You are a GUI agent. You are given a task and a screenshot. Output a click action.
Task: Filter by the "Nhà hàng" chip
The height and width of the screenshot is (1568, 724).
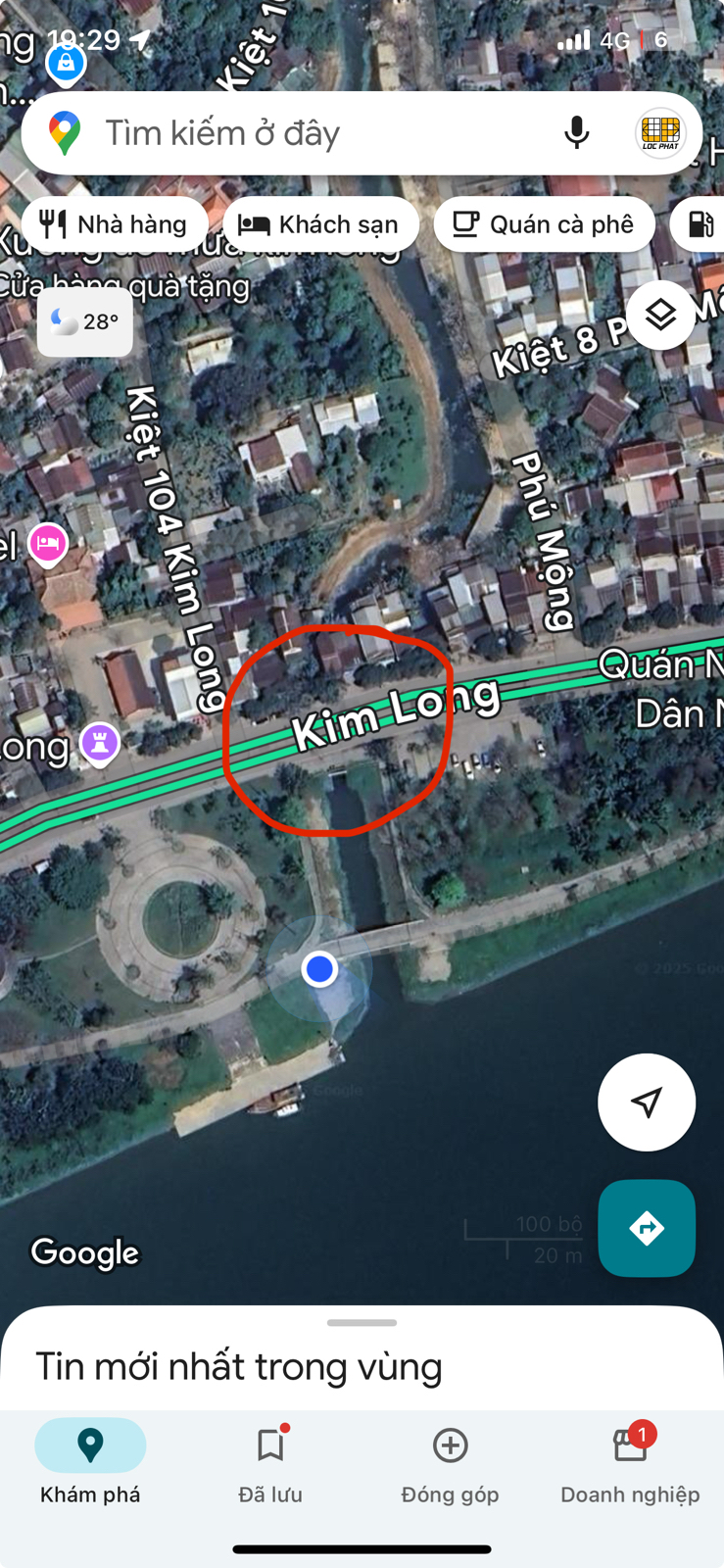point(114,224)
